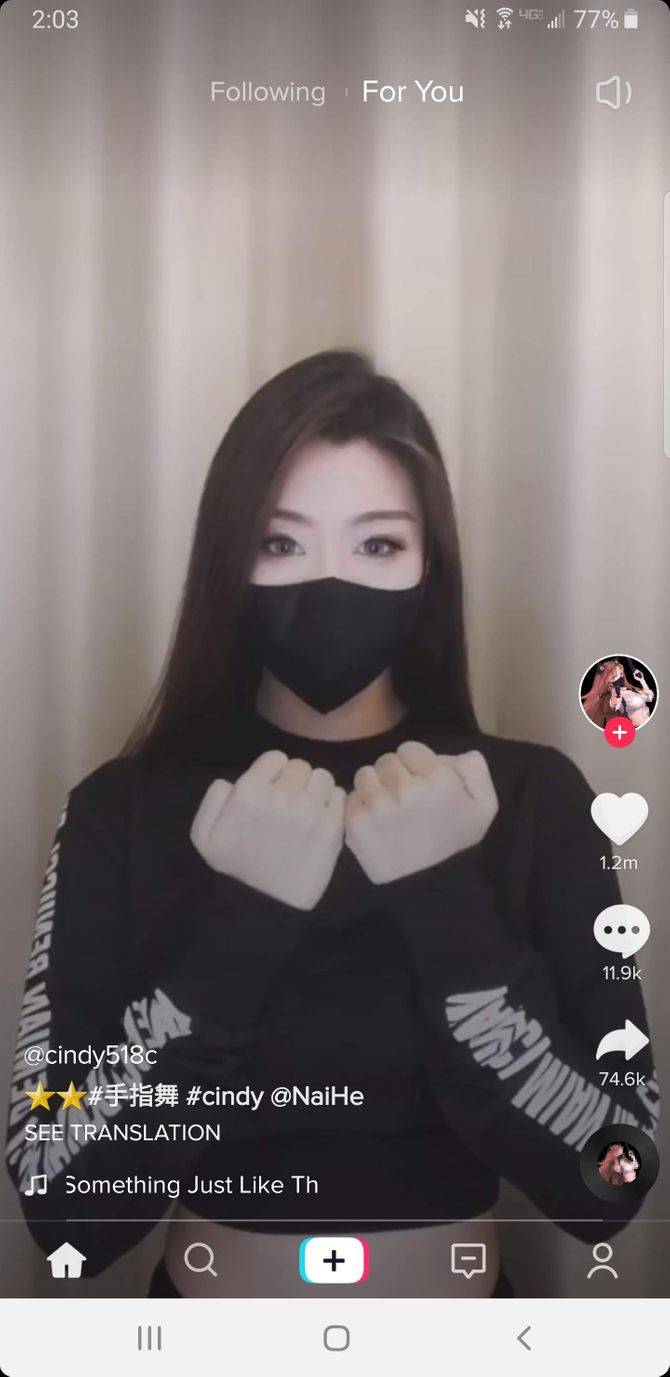Open the Me profile tab

[602, 1260]
